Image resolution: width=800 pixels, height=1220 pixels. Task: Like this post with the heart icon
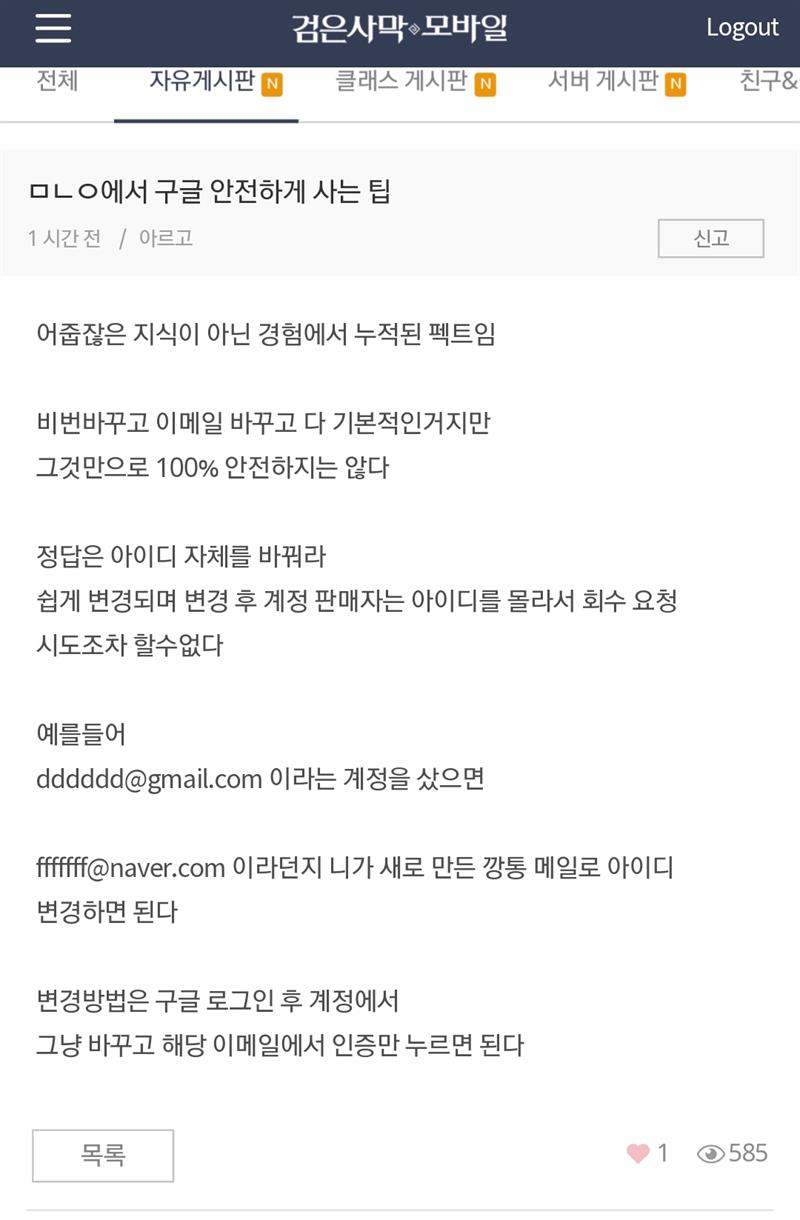(638, 1154)
